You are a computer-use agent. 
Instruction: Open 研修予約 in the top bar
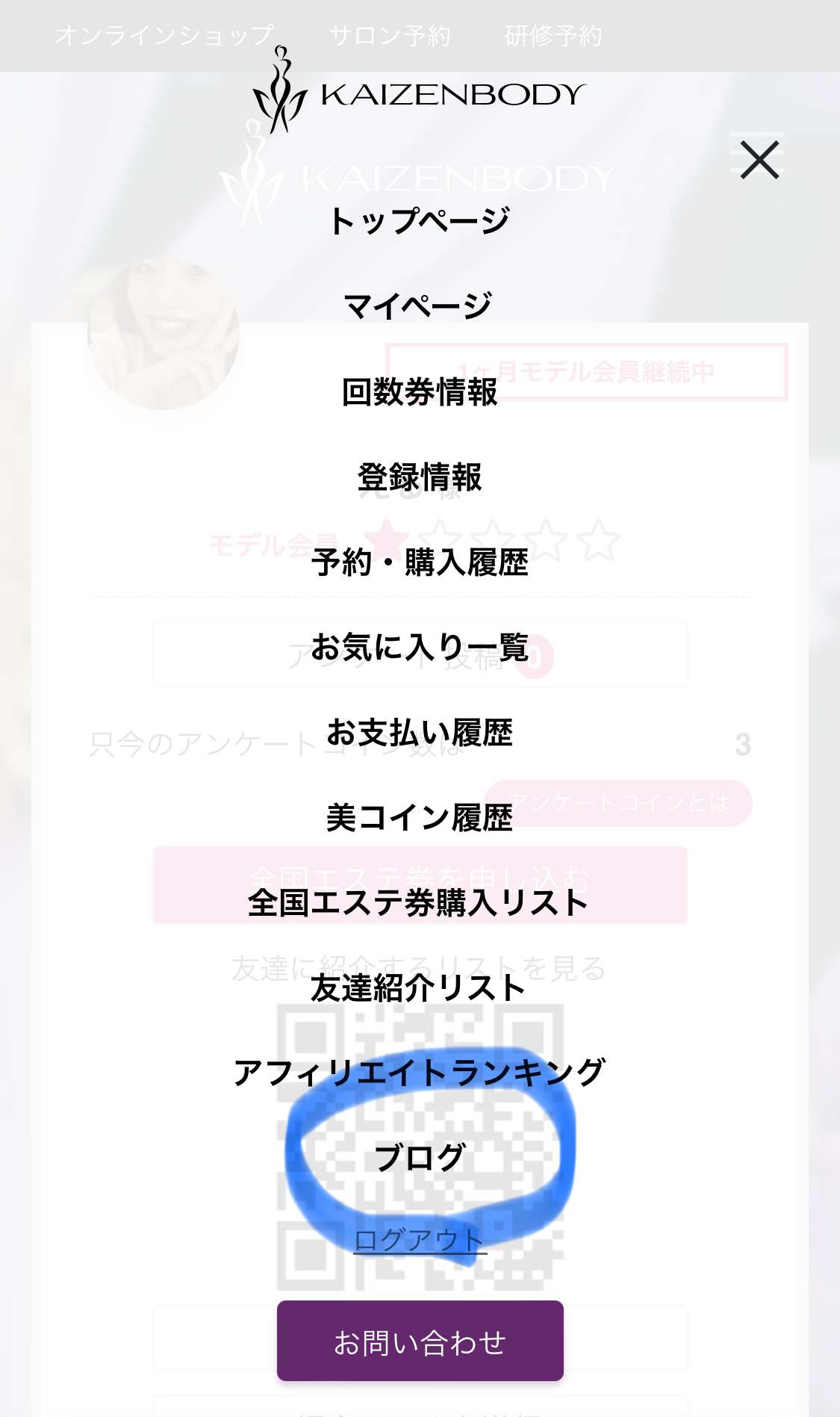coord(553,35)
